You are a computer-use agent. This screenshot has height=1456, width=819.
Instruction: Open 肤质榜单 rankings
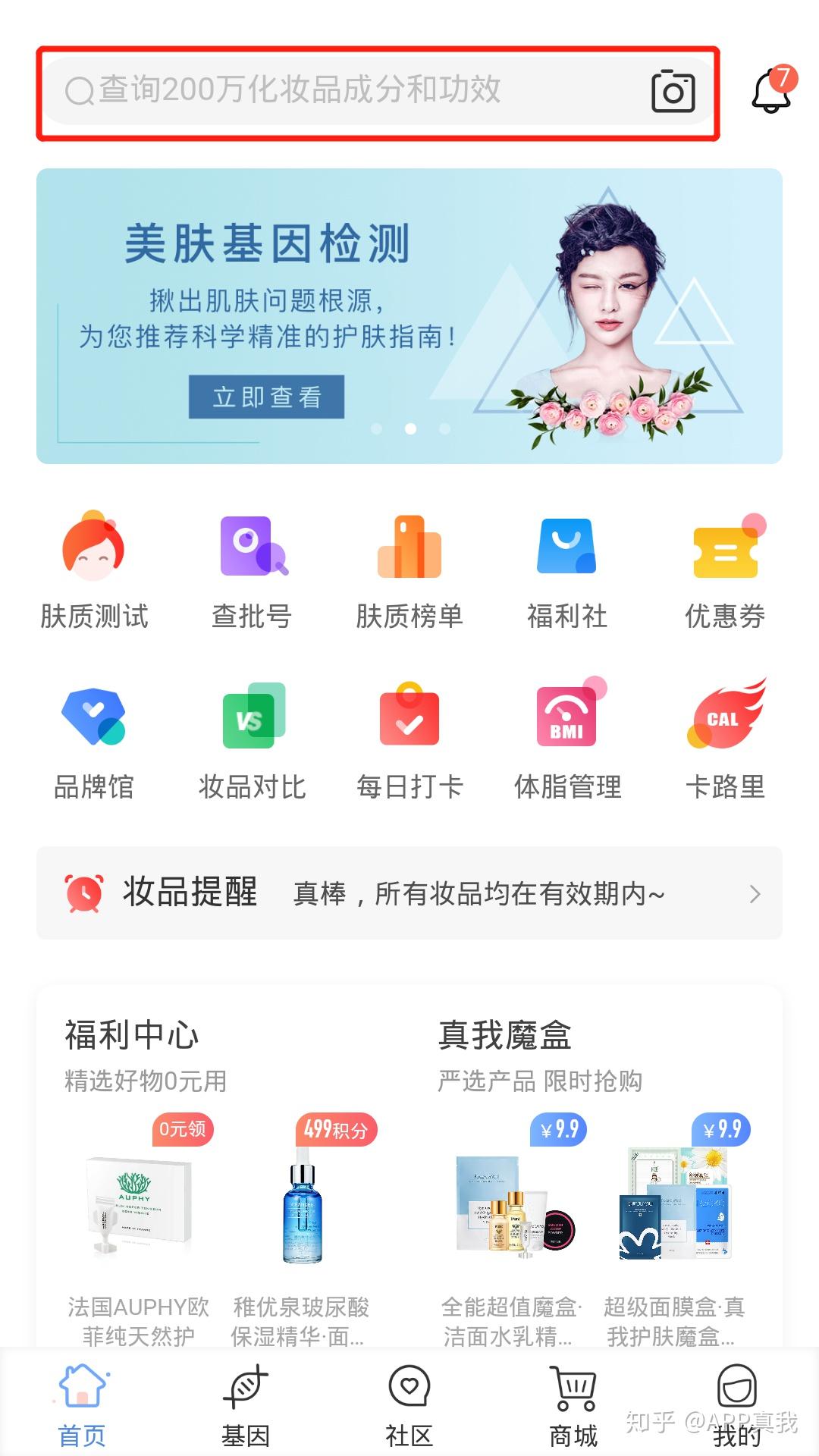pyautogui.click(x=409, y=570)
